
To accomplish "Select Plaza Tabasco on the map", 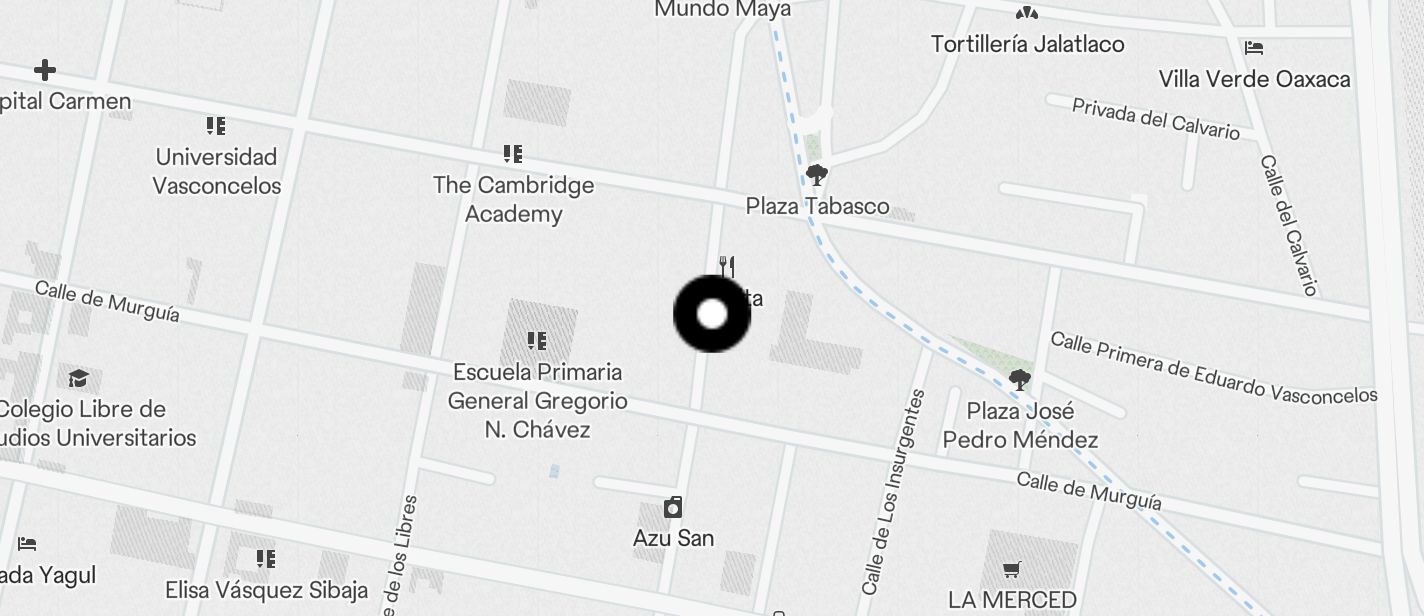I will click(817, 176).
